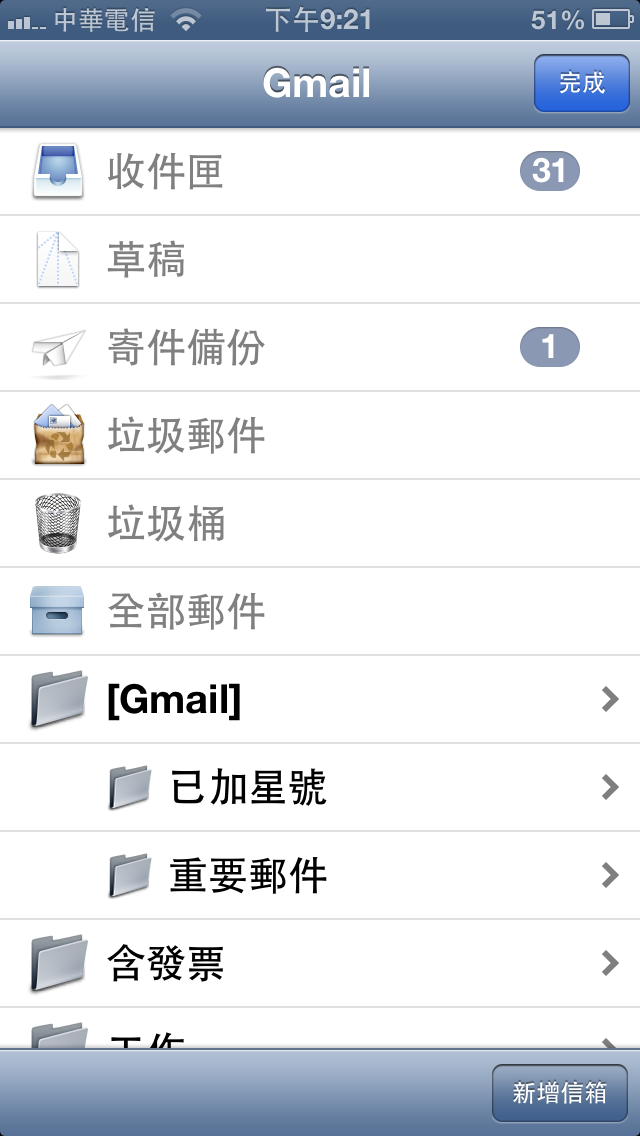Choose the 含發票 folder row

[x=320, y=963]
